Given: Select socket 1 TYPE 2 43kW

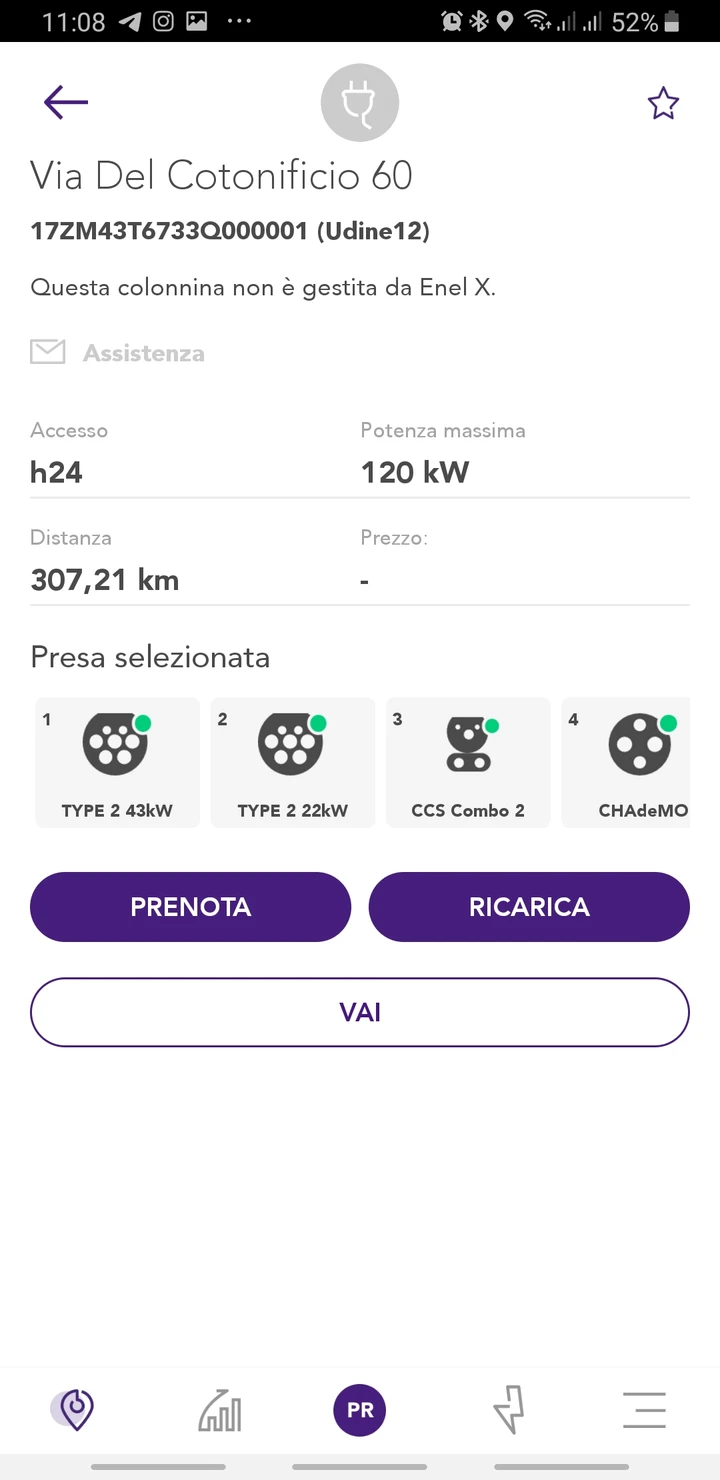Looking at the screenshot, I should tap(117, 763).
